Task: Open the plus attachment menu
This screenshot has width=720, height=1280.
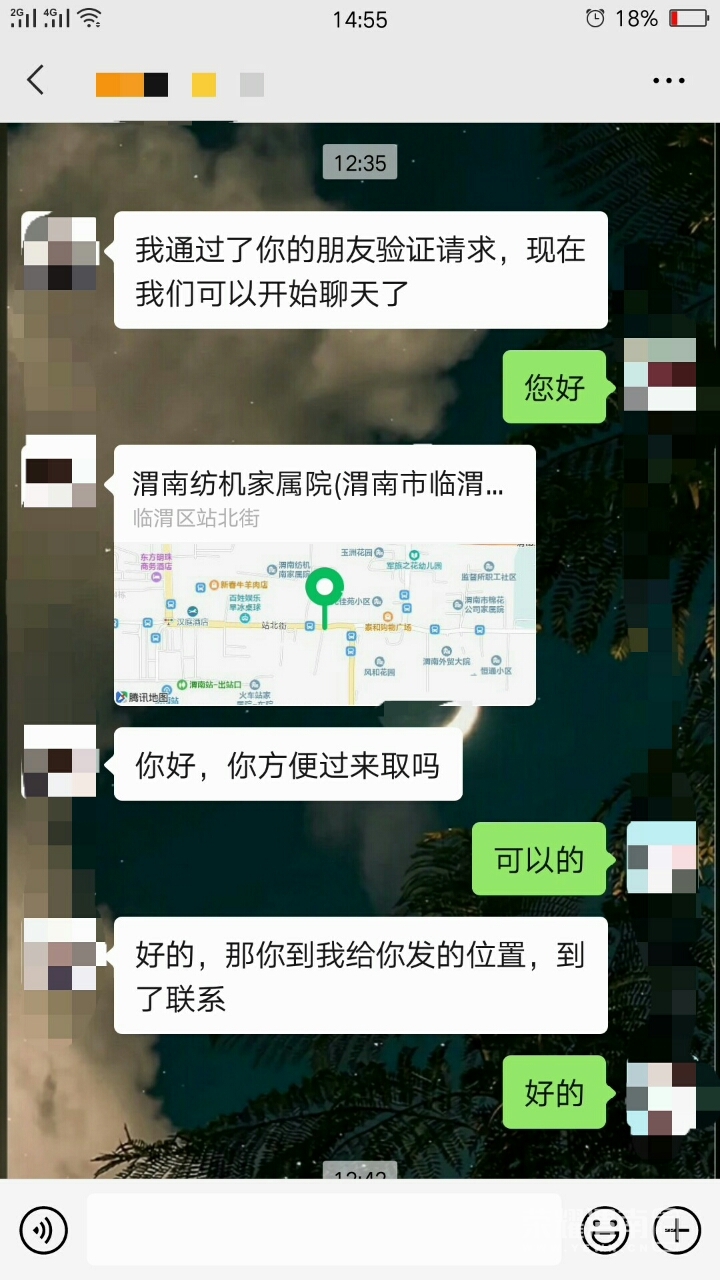Action: (677, 1230)
